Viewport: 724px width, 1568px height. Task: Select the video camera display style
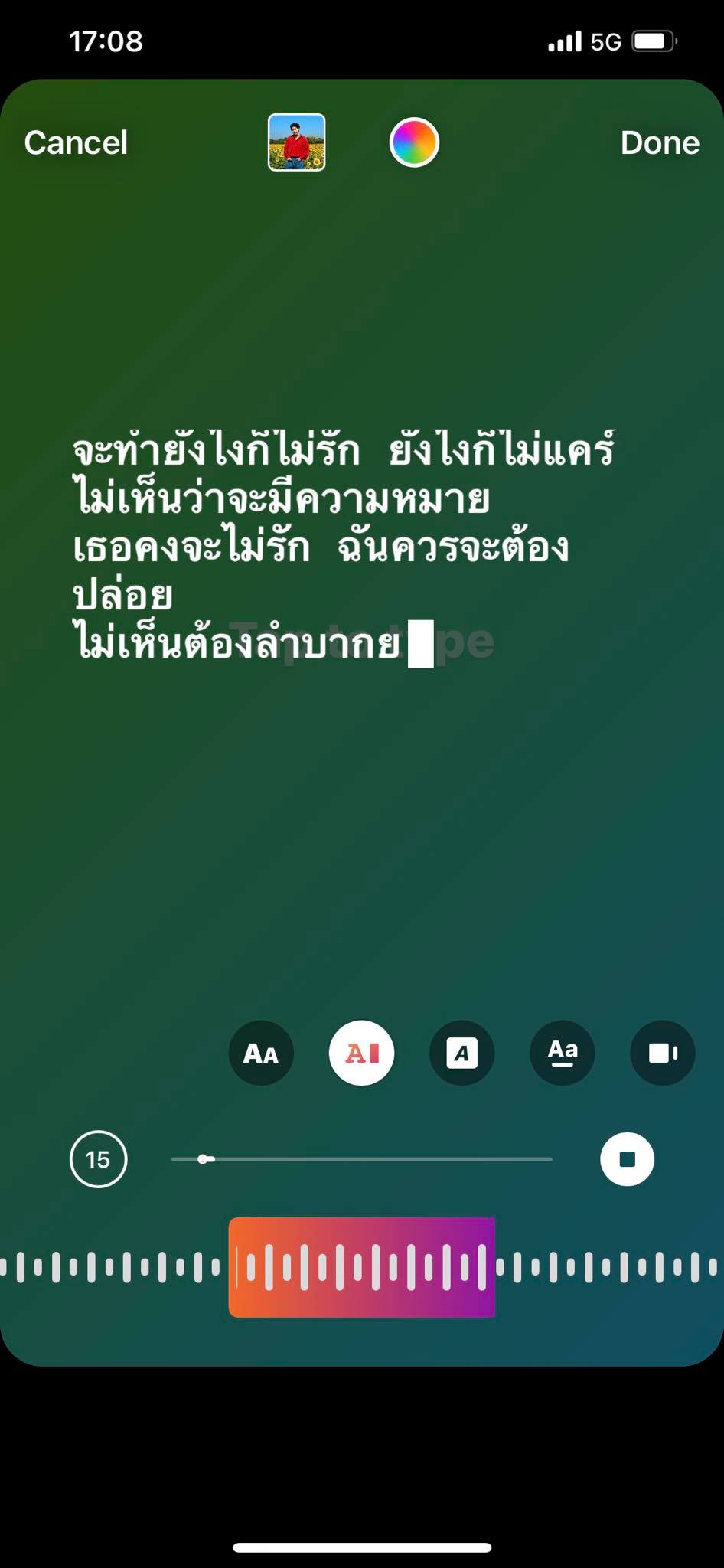tap(663, 1053)
